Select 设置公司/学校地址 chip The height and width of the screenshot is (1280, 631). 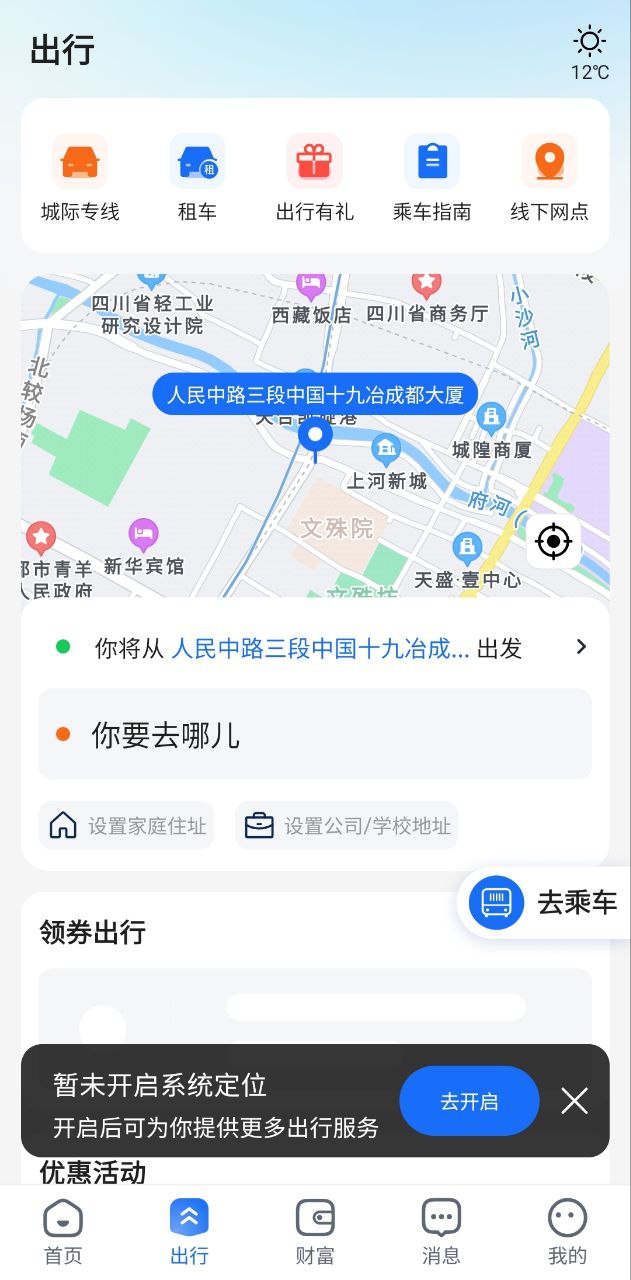pyautogui.click(x=346, y=826)
